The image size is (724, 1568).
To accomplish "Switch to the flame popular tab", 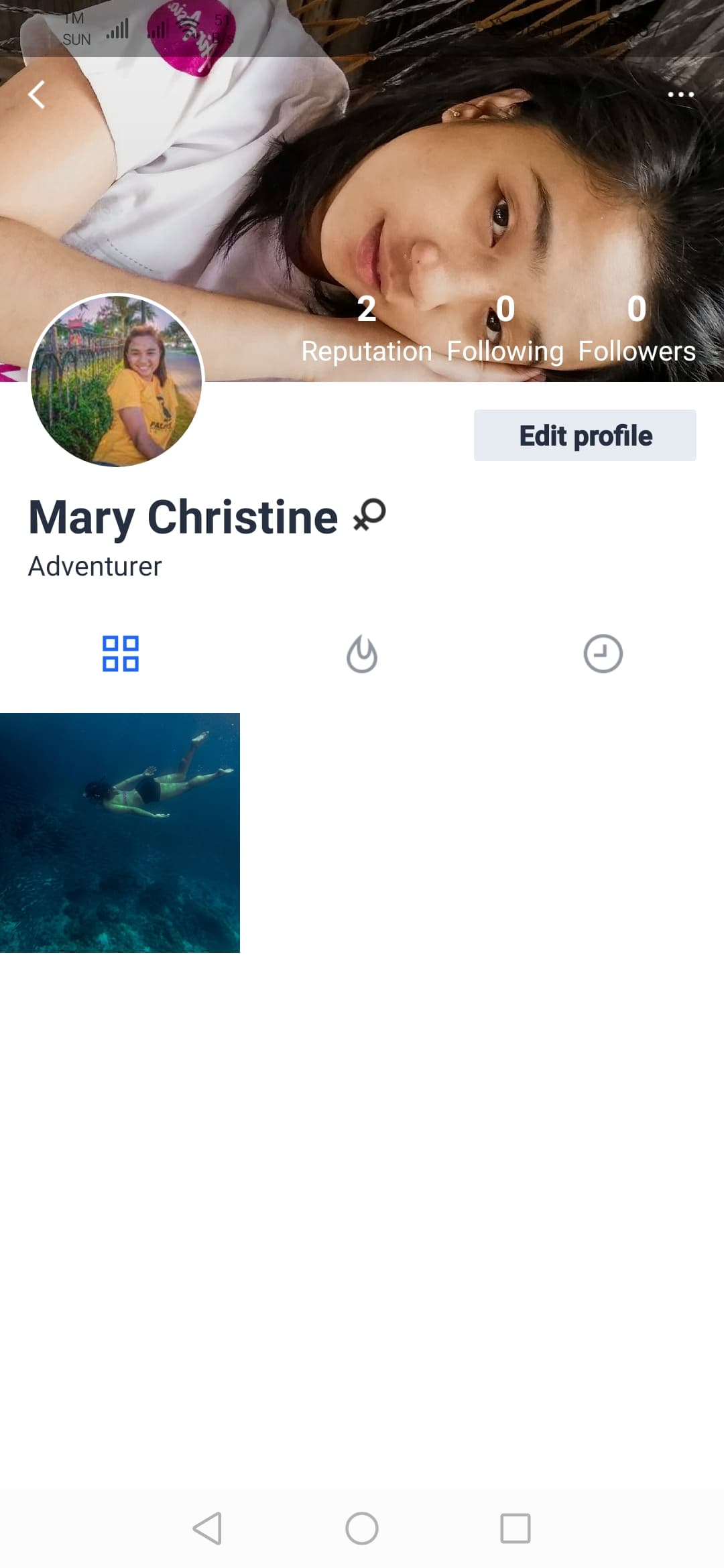I will coord(362,653).
